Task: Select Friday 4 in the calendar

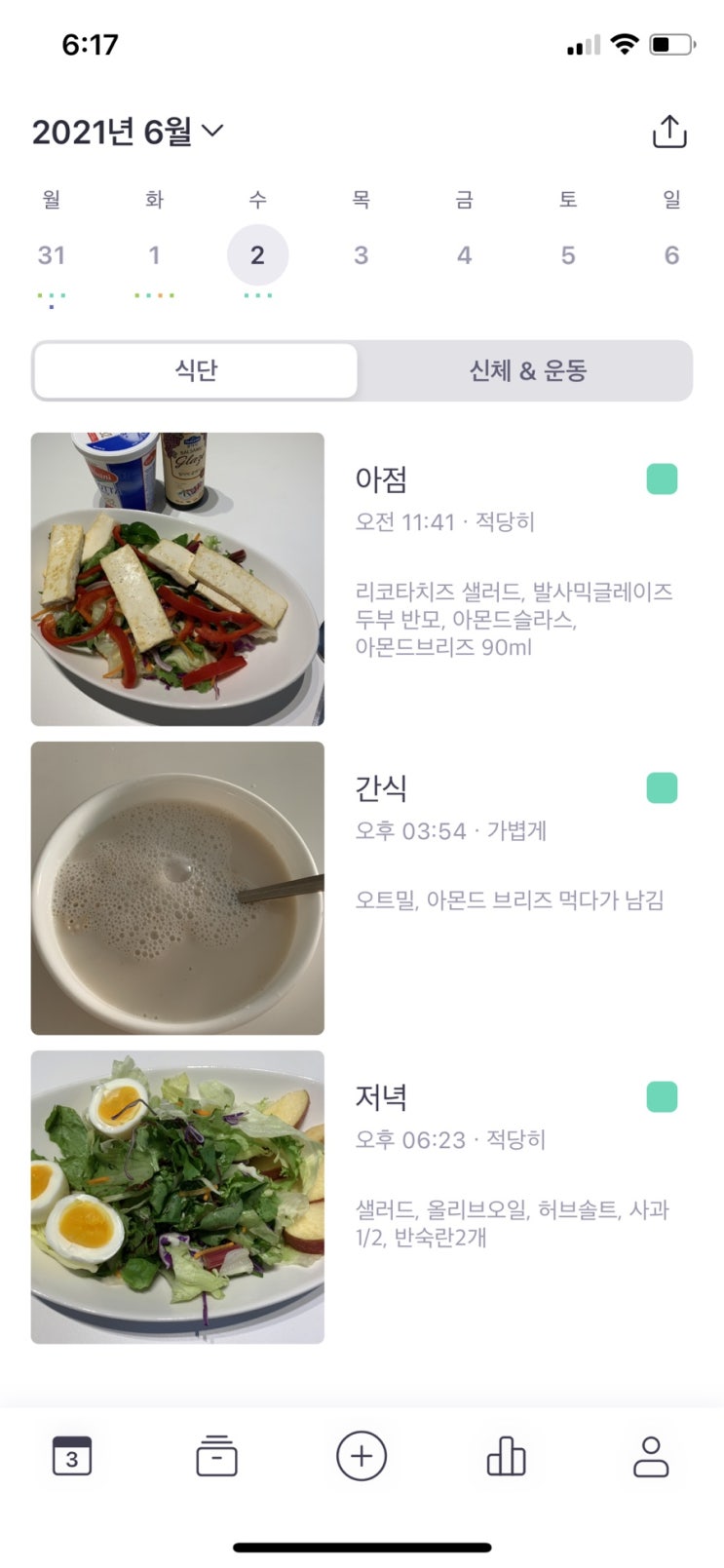Action: tap(464, 255)
